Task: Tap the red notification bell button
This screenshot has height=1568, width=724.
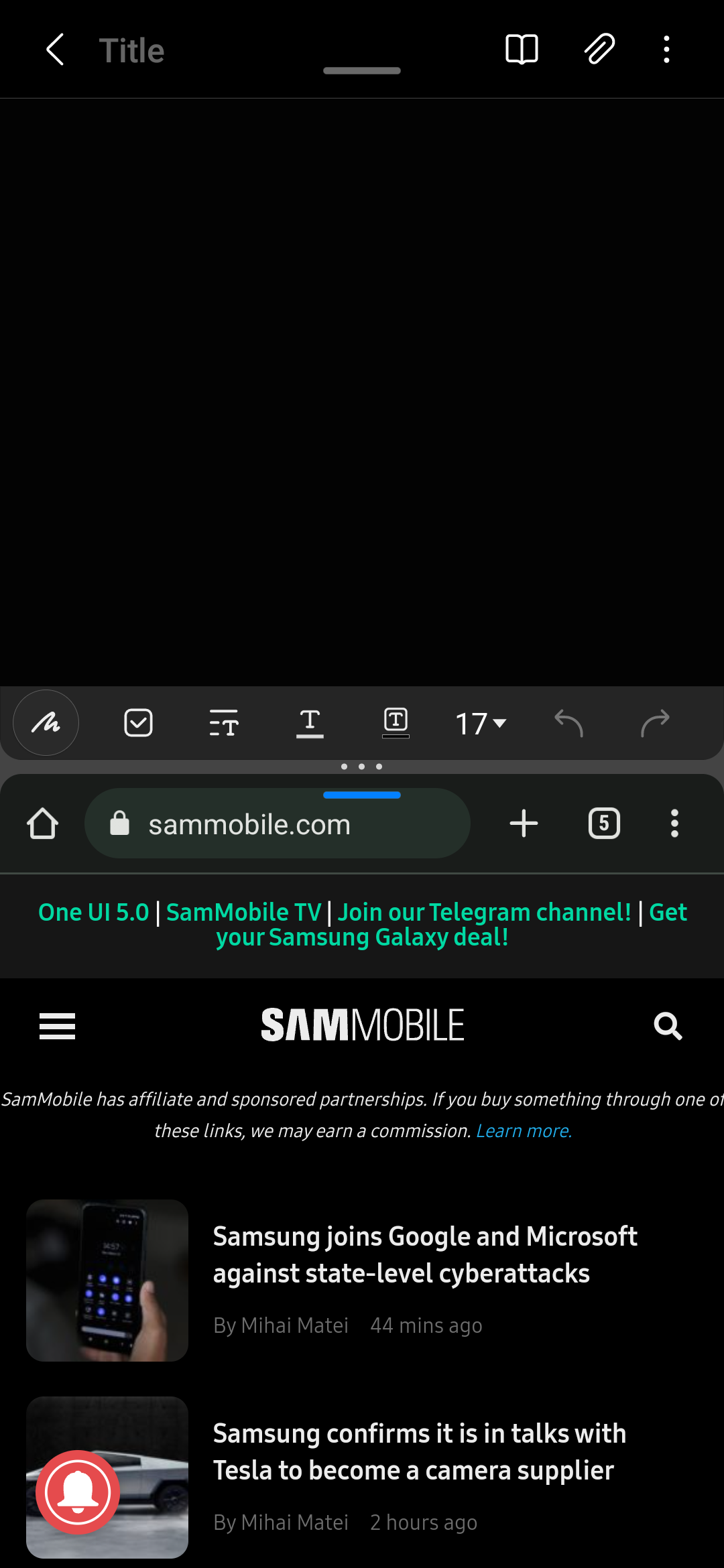Action: point(78,1492)
